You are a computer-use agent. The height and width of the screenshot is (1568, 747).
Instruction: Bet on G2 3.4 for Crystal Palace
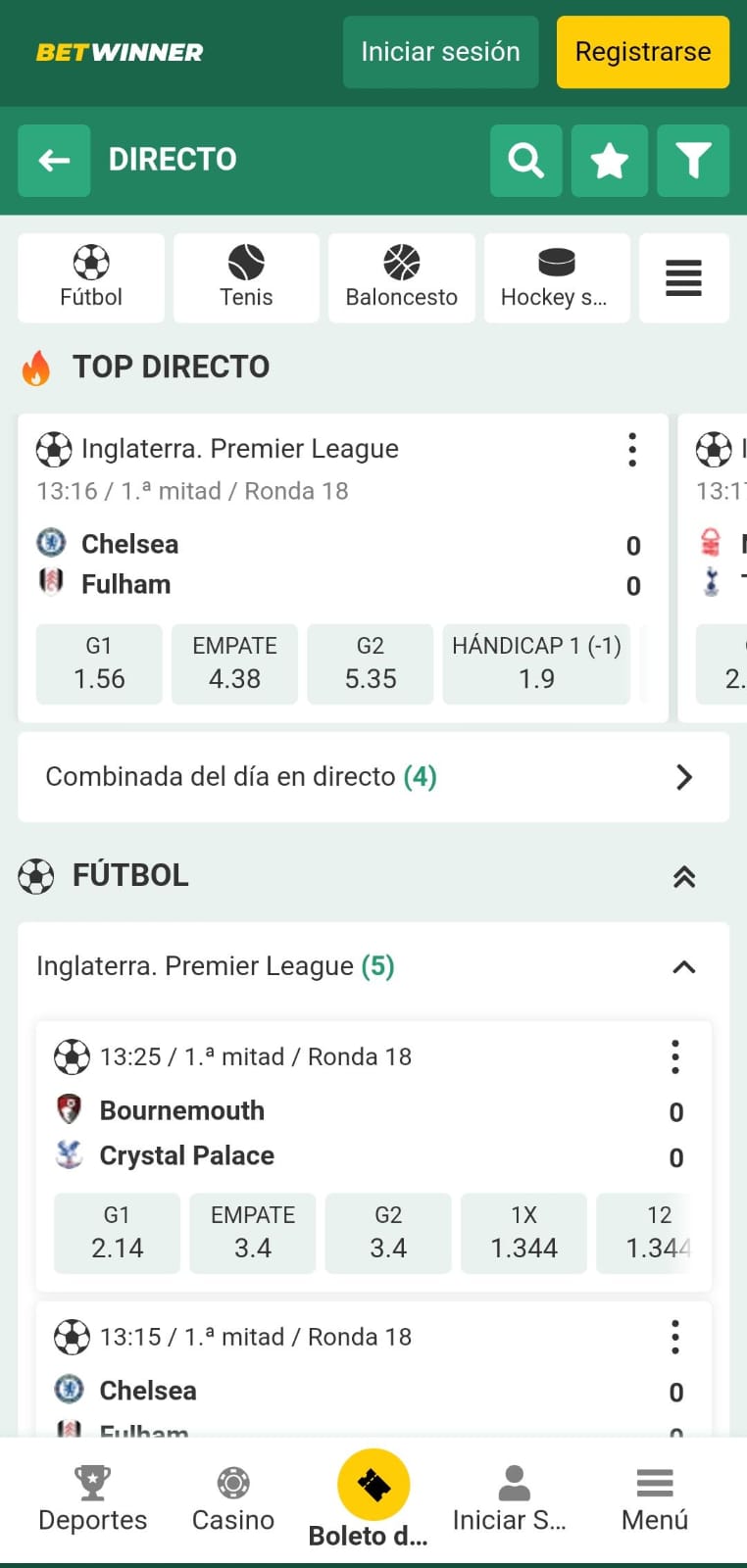click(x=388, y=1233)
